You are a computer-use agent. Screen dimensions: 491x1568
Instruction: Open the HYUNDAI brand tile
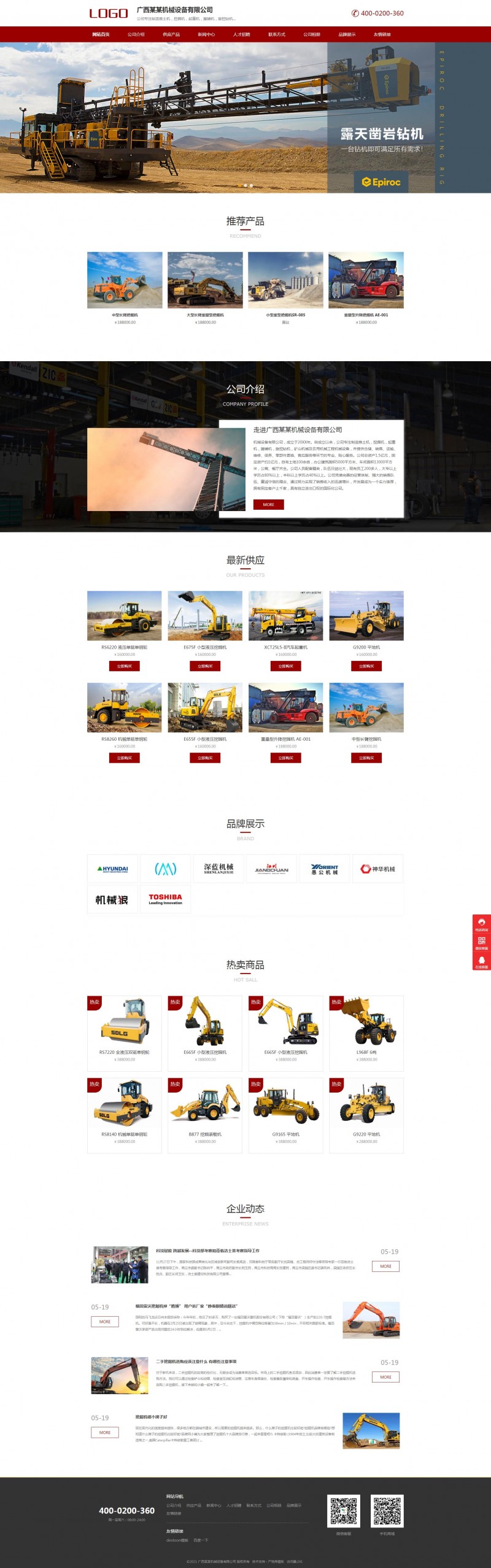(112, 868)
